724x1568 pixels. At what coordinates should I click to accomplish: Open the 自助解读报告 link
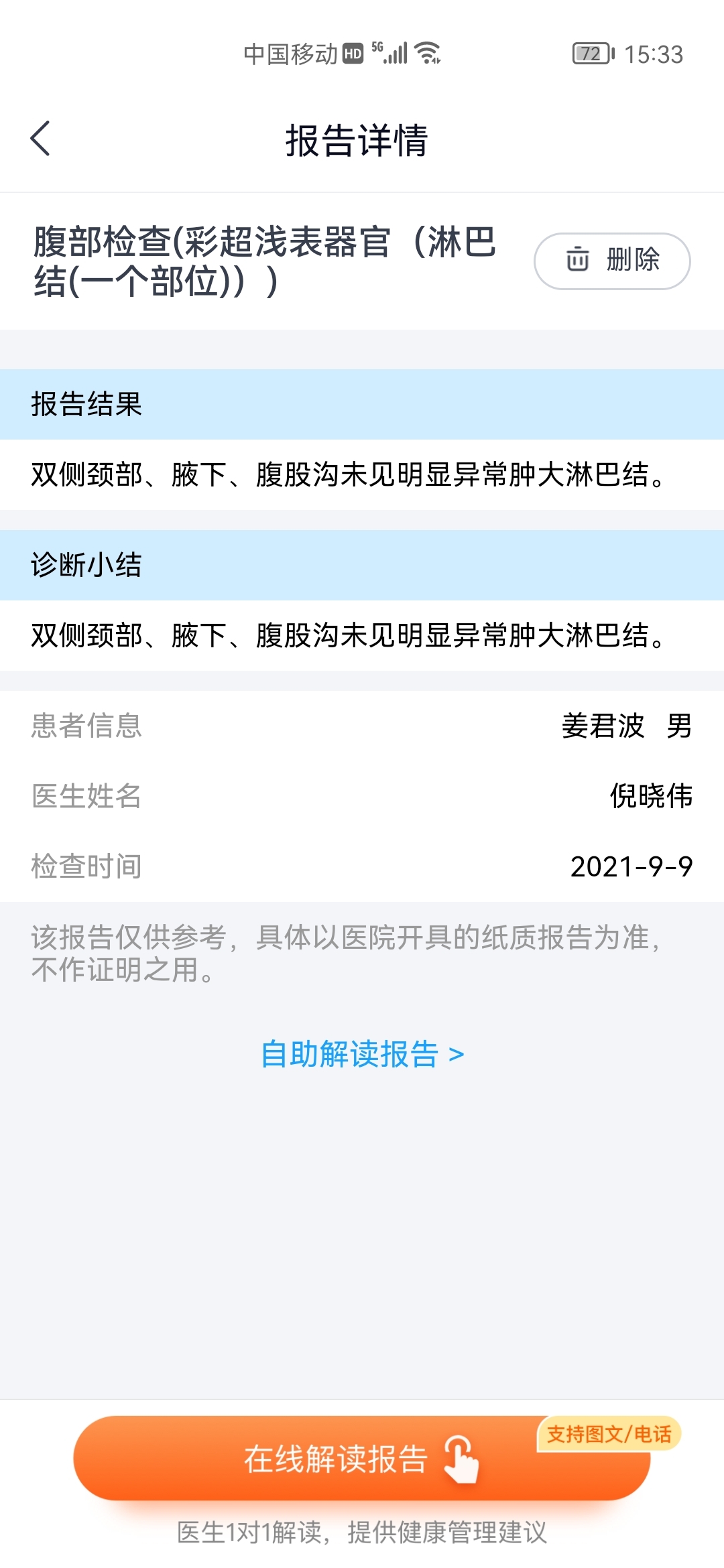362,1054
